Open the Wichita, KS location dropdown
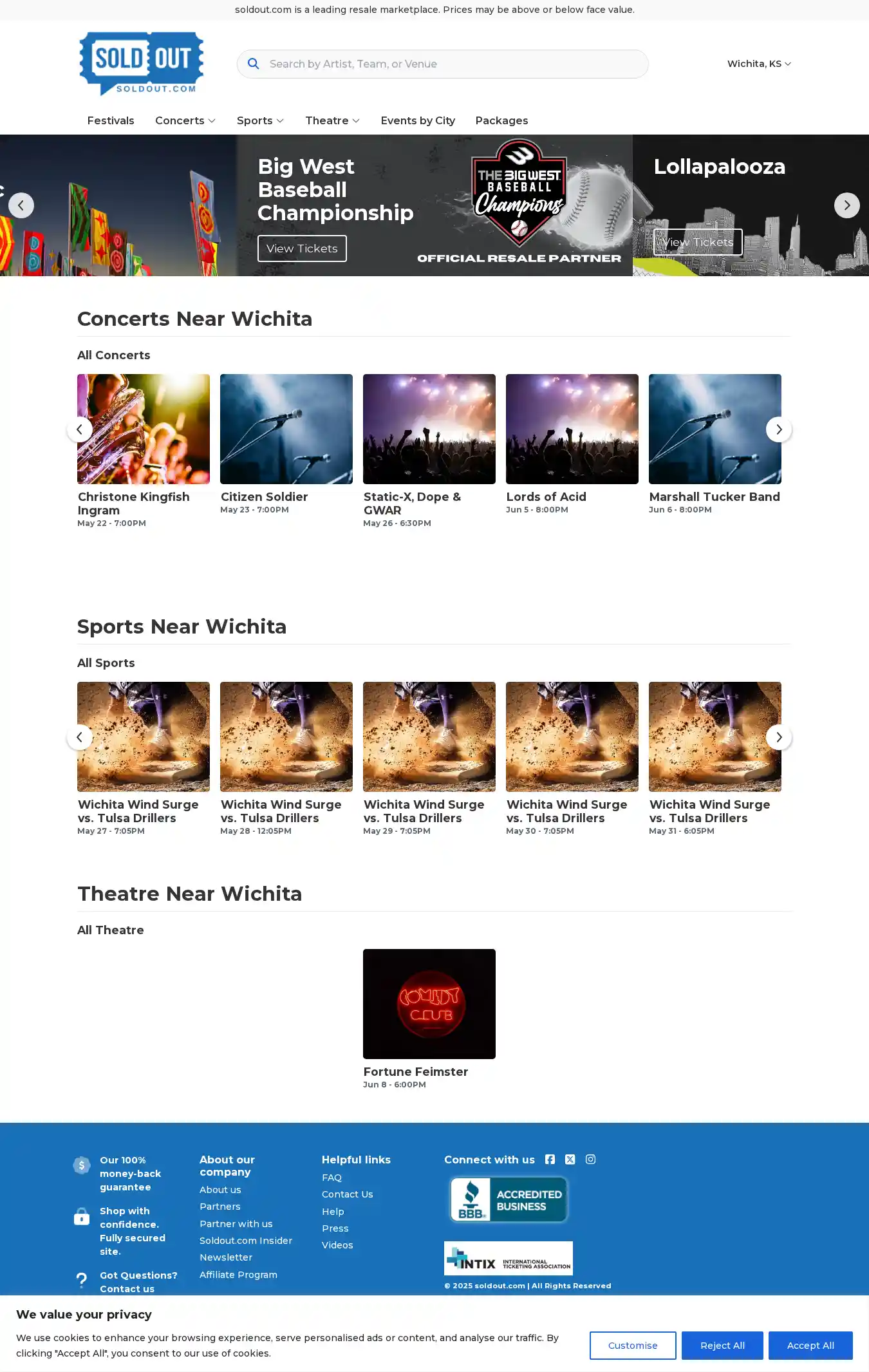The width and height of the screenshot is (869, 1372). tap(758, 64)
